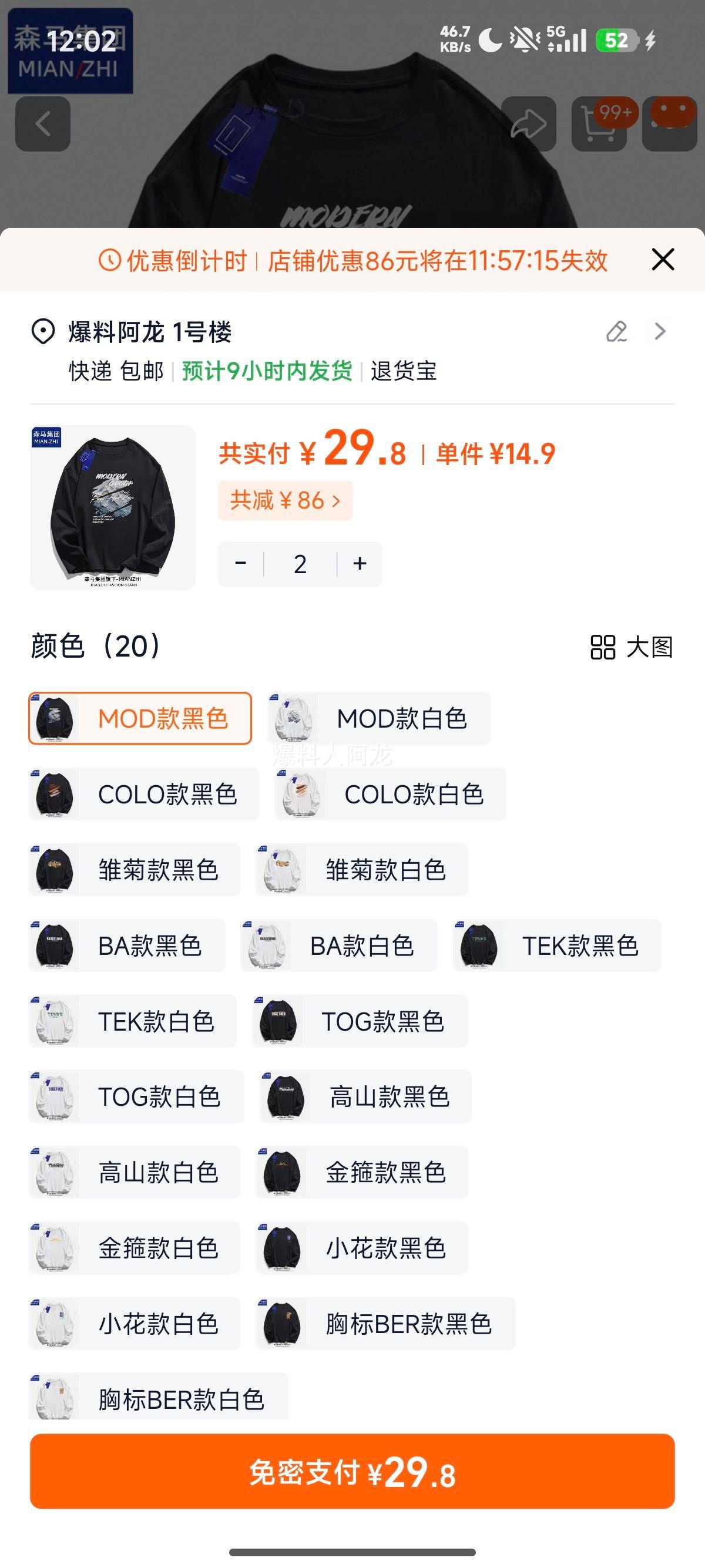This screenshot has height=1568, width=705.
Task: Edit the delivery address via the pencil icon
Action: (618, 332)
